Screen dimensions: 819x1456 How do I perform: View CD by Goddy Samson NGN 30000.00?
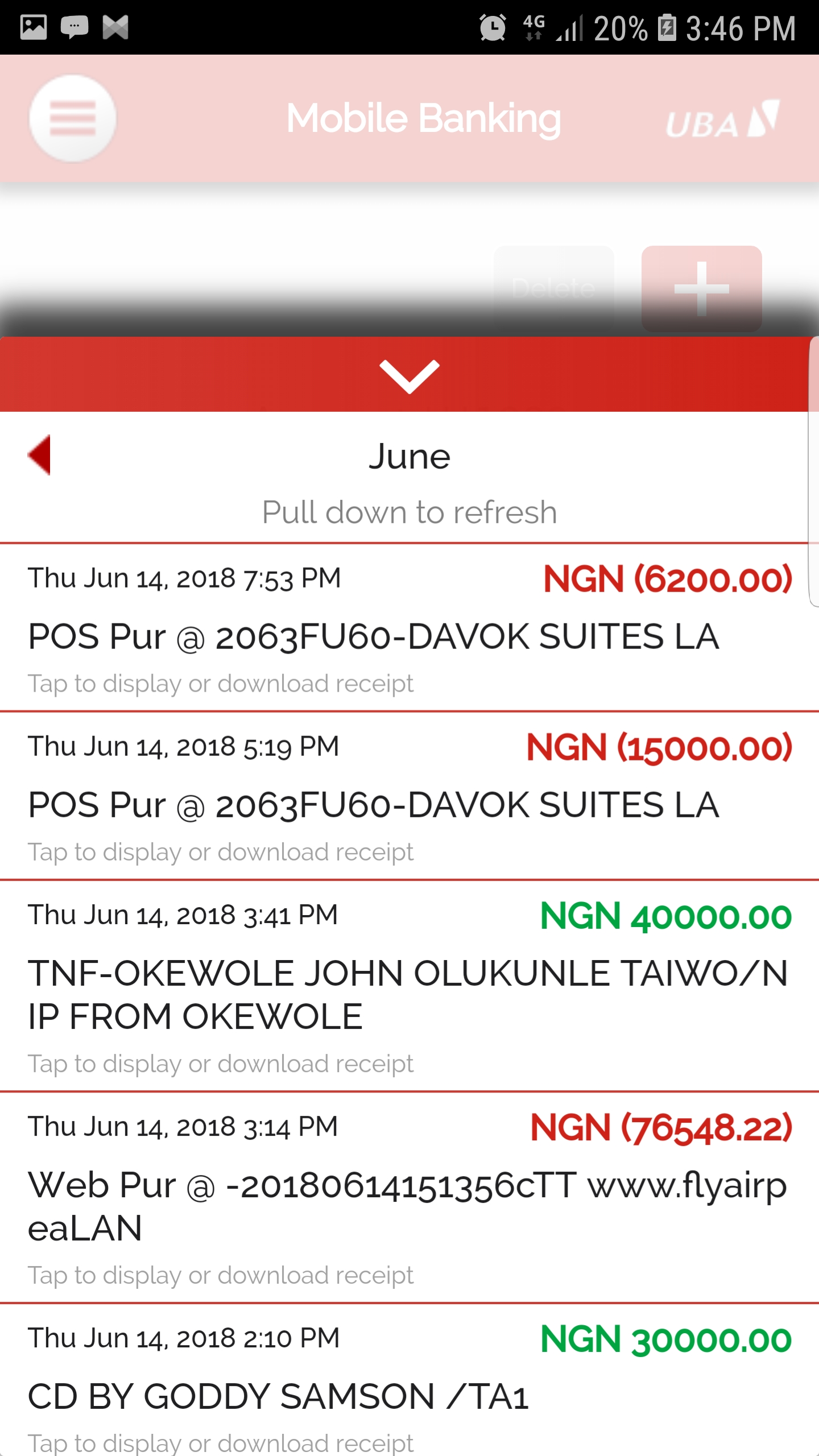[409, 1388]
